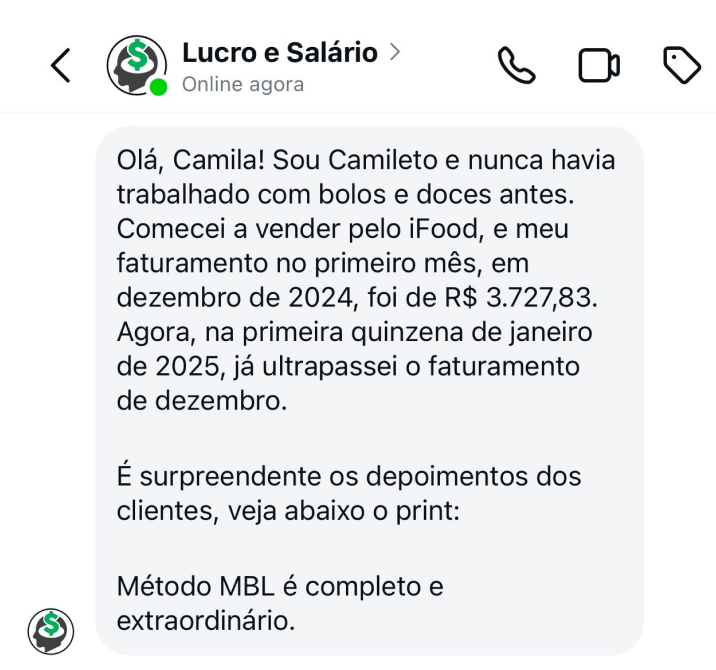
Task: Open the label tag icon
Action: coord(682,66)
